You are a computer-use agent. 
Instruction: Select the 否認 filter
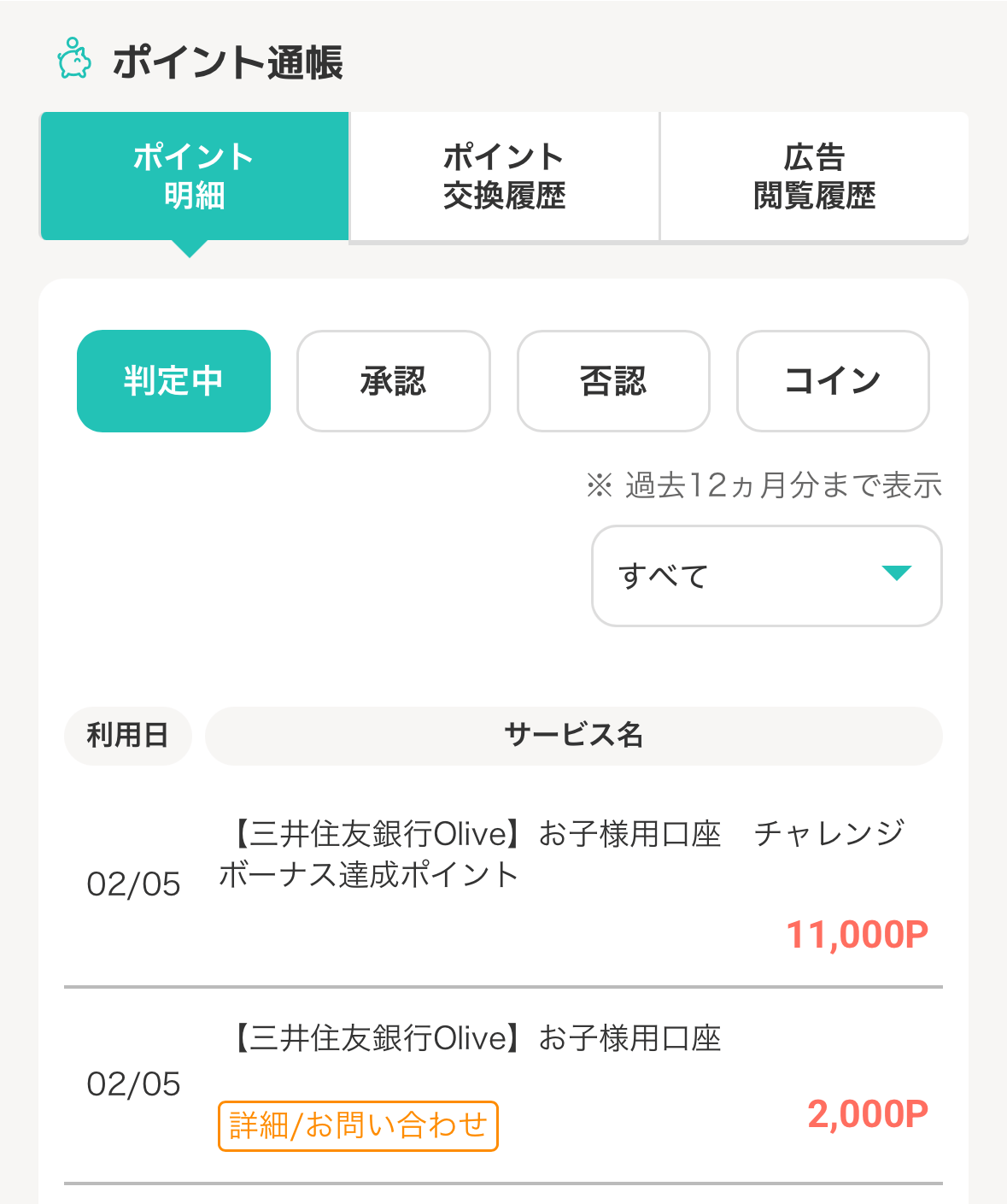tap(612, 380)
